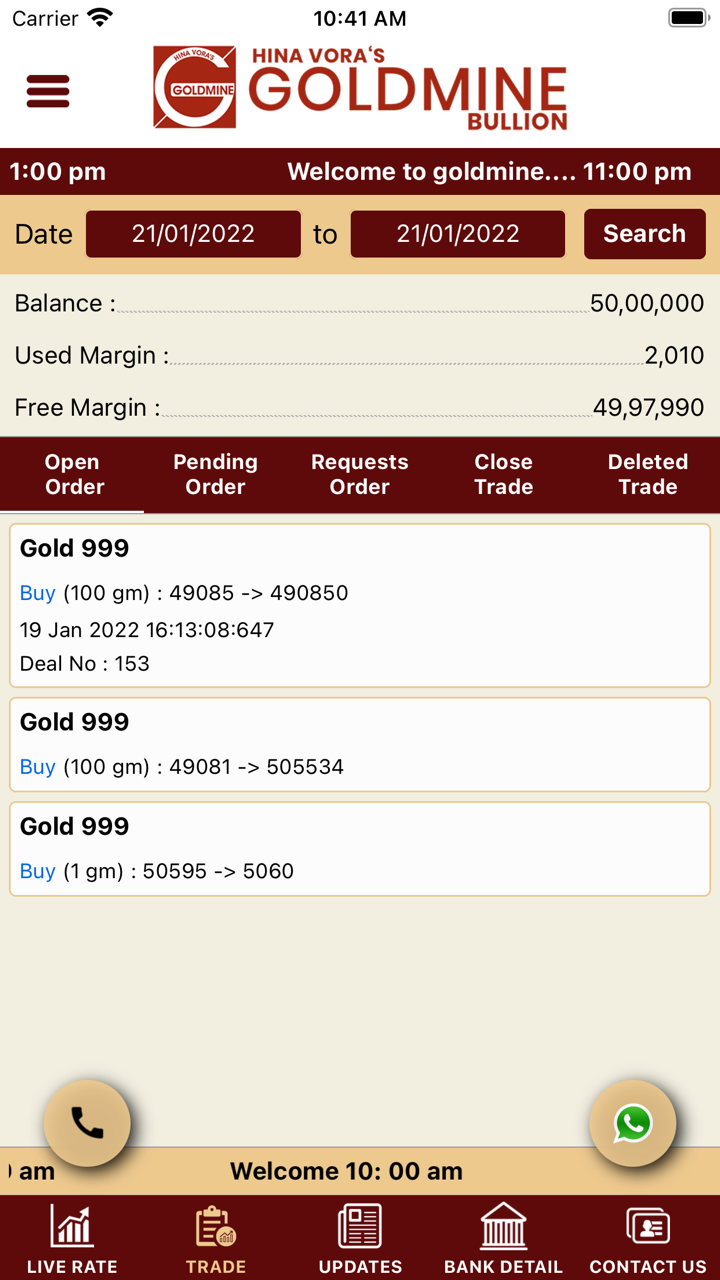The image size is (720, 1280).
Task: Show the Close Trade tab
Action: pos(503,474)
